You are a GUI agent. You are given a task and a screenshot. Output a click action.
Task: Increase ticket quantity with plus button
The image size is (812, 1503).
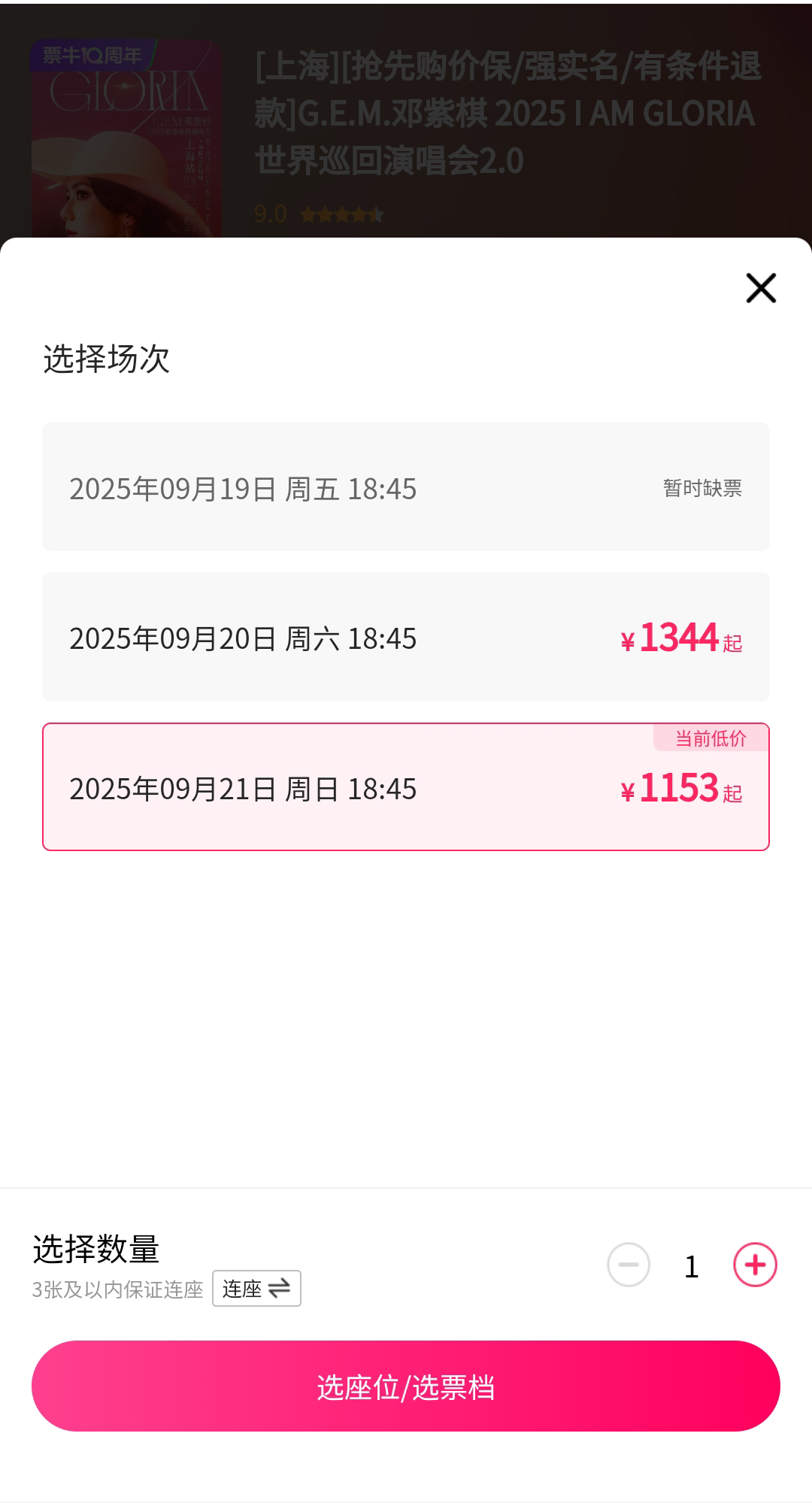point(755,1265)
